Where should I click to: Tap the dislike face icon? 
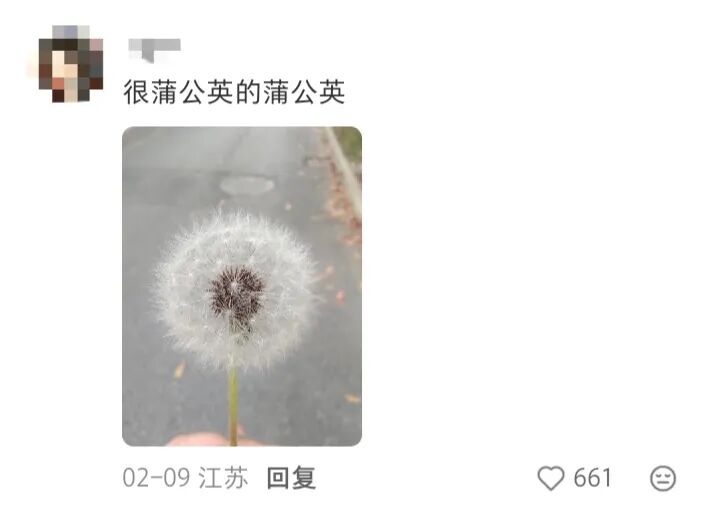click(663, 479)
